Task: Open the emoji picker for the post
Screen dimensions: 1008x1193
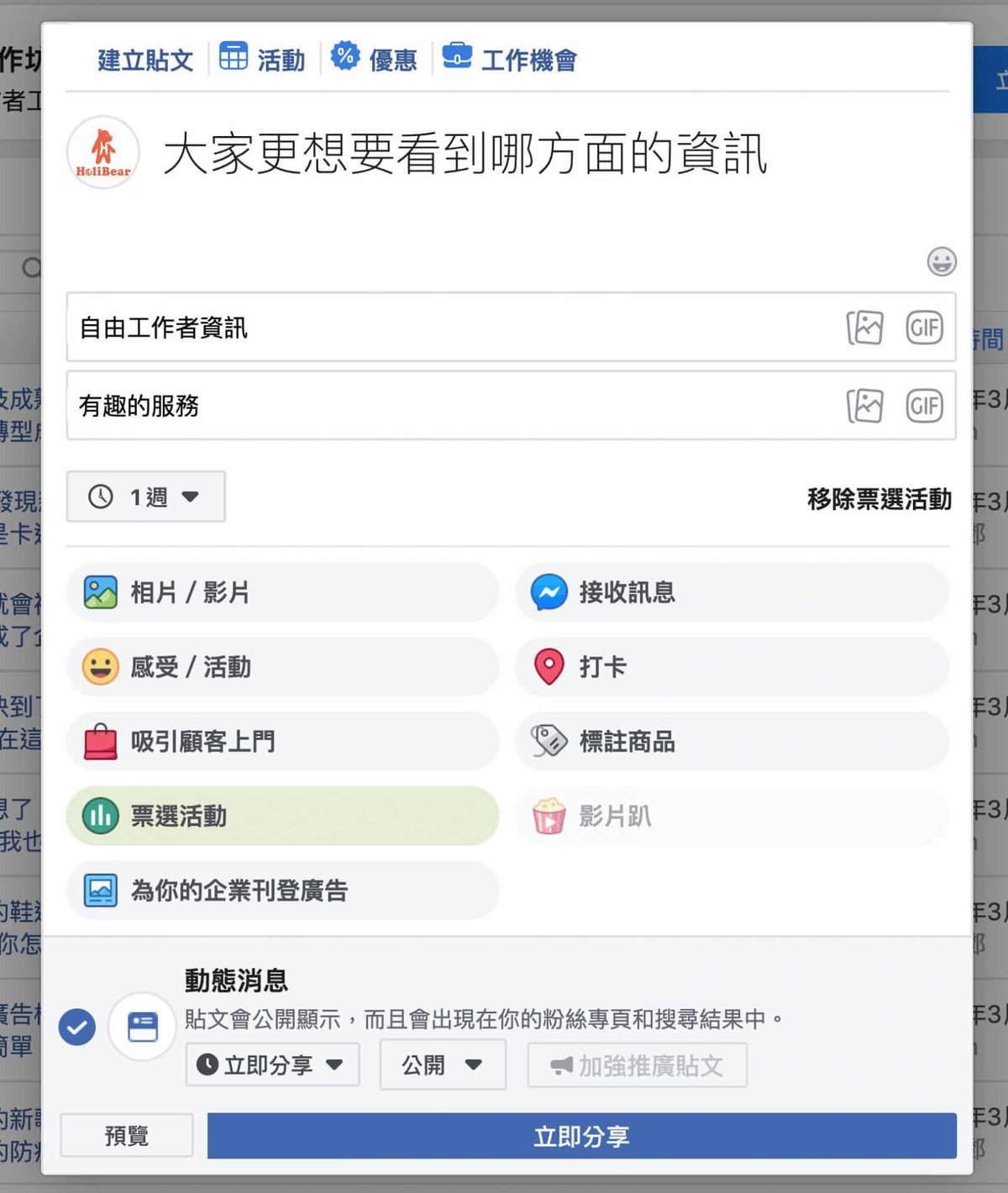Action: (941, 262)
